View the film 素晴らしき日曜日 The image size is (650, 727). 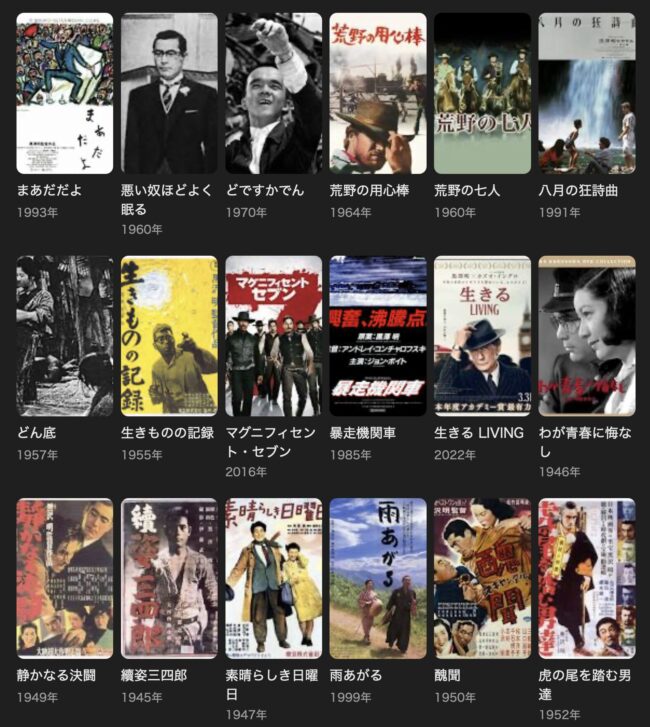(273, 578)
